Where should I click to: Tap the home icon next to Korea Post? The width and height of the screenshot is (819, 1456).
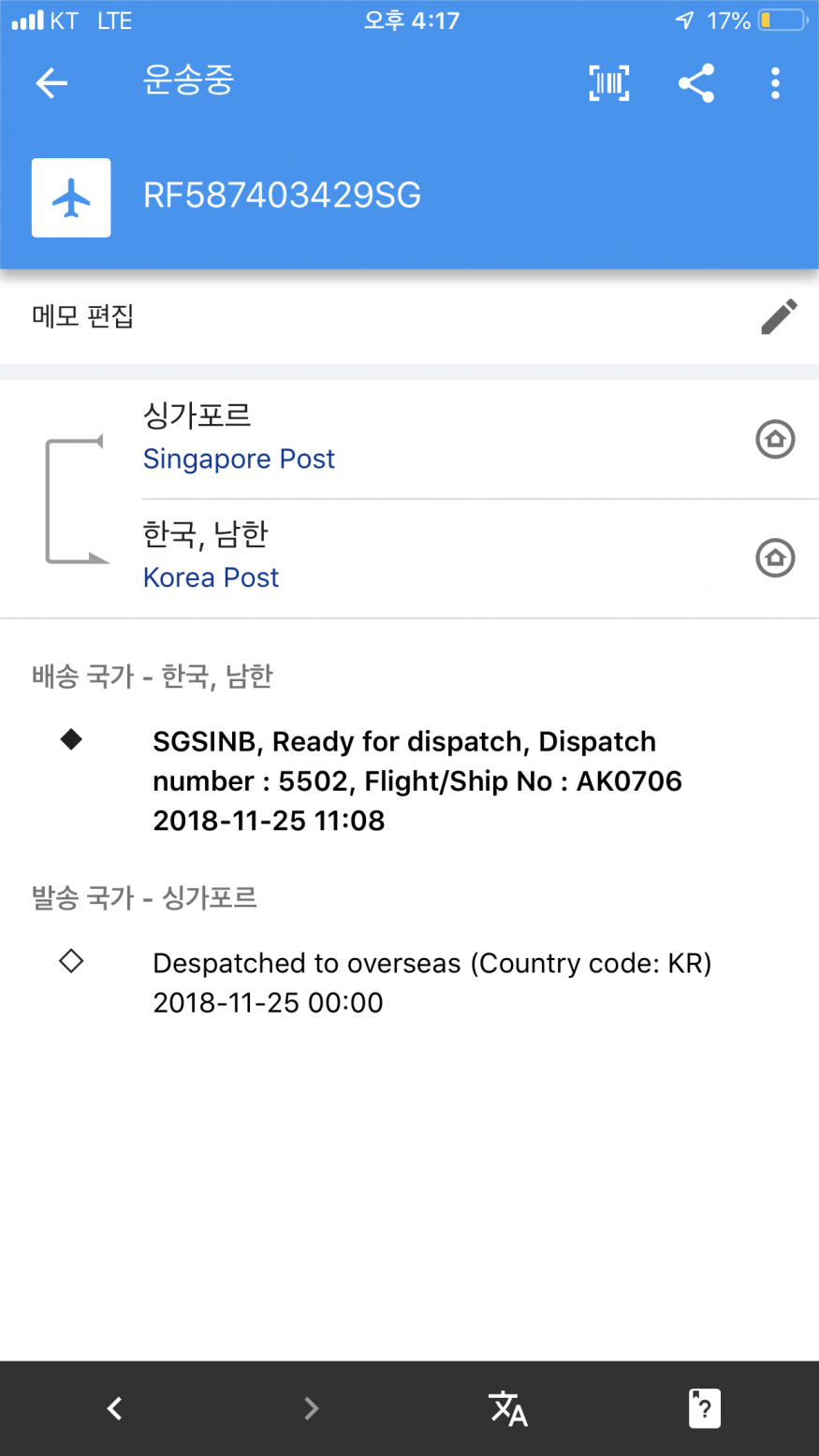(x=775, y=558)
